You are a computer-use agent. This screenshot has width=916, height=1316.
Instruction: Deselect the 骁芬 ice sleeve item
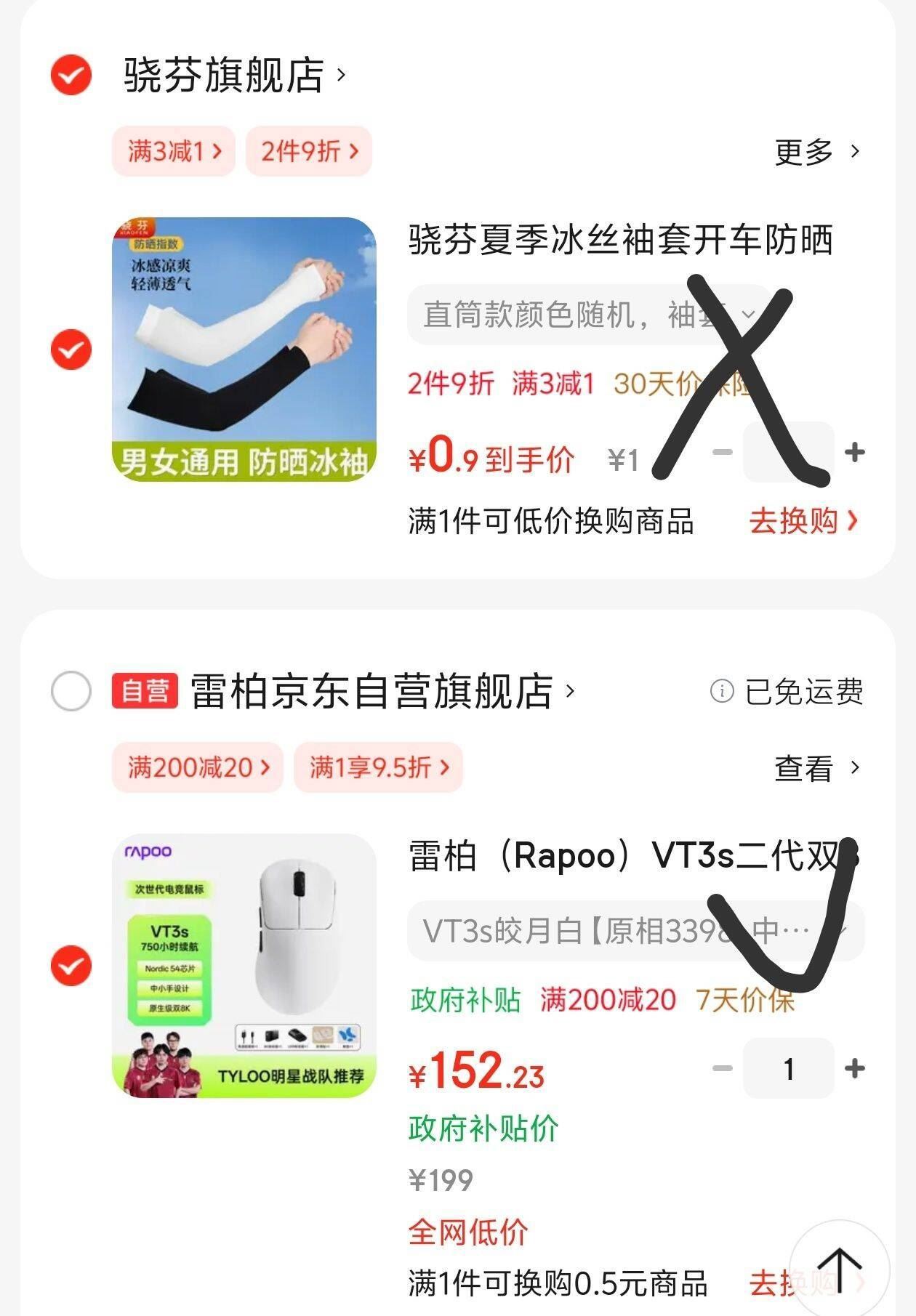[x=71, y=350]
